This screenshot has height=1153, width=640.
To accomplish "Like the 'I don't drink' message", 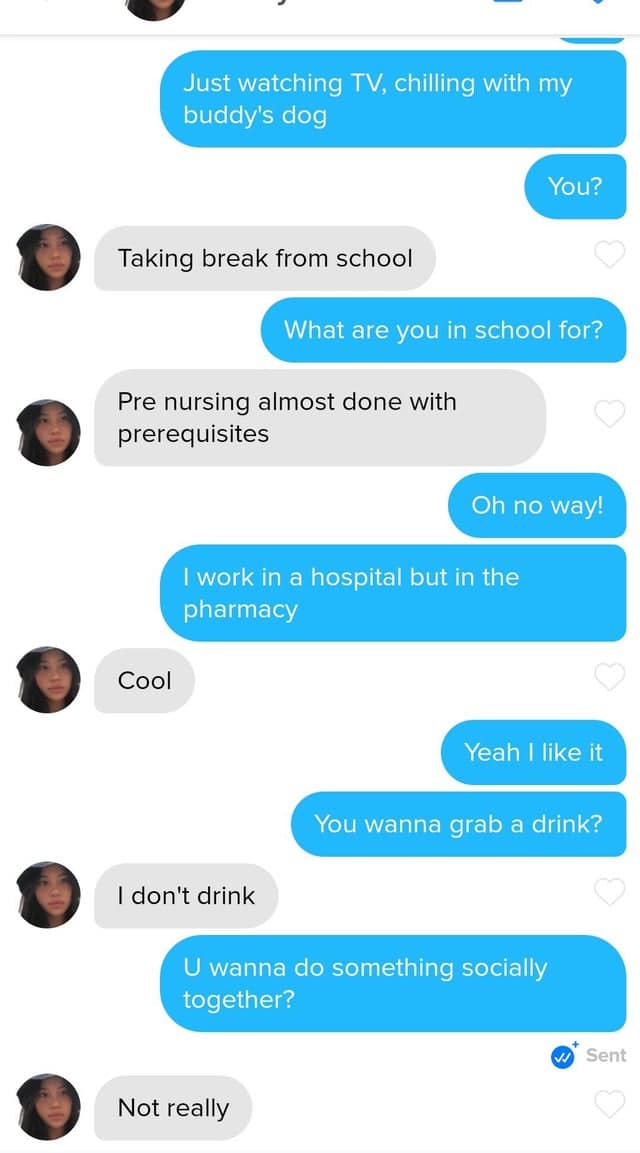I will 609,892.
